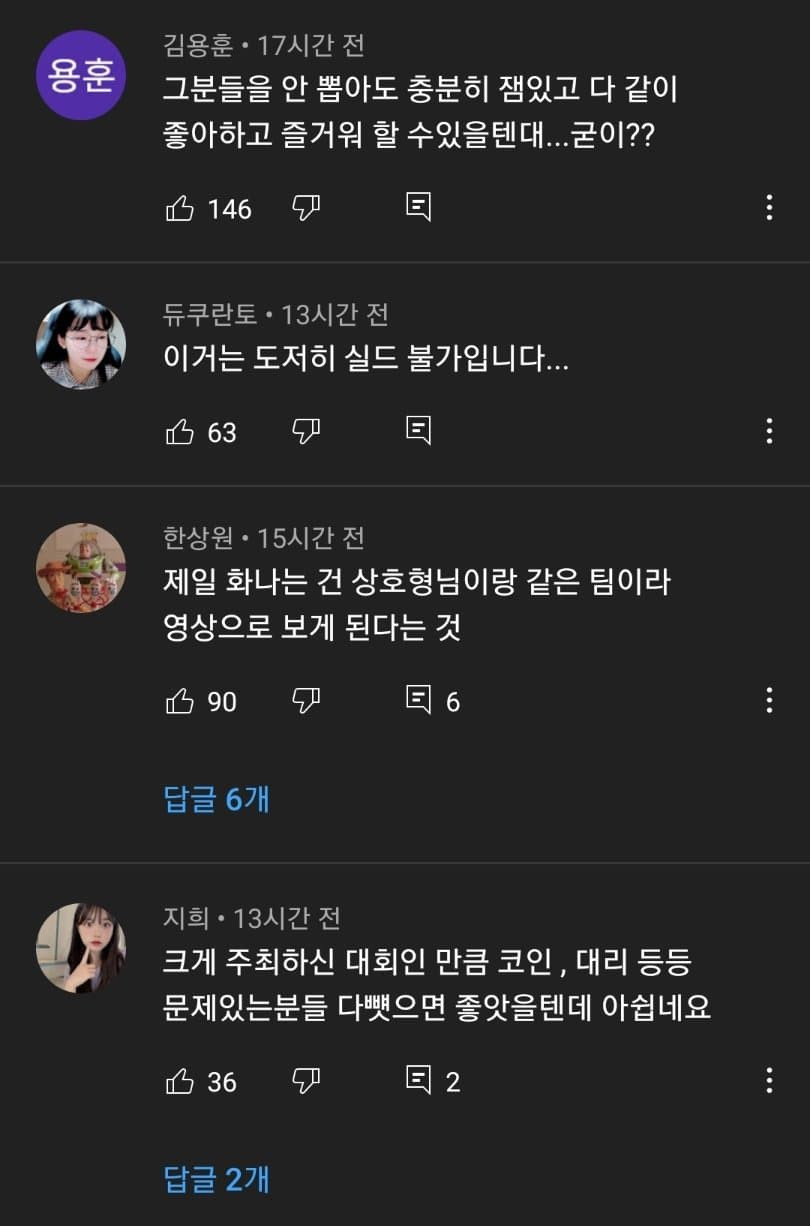
Task: Open reply icon on 한상원's comment
Action: click(418, 701)
